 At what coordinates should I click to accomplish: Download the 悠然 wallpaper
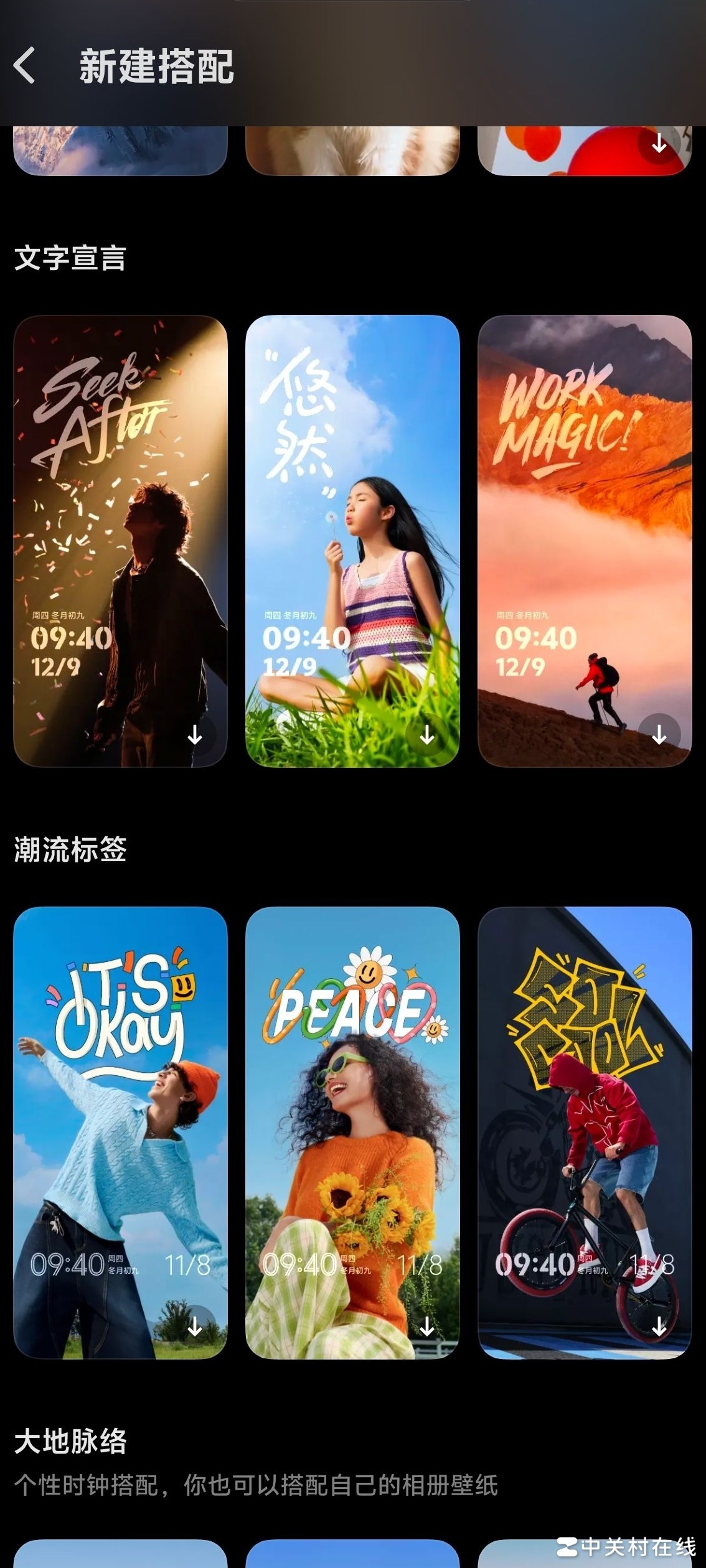427,735
